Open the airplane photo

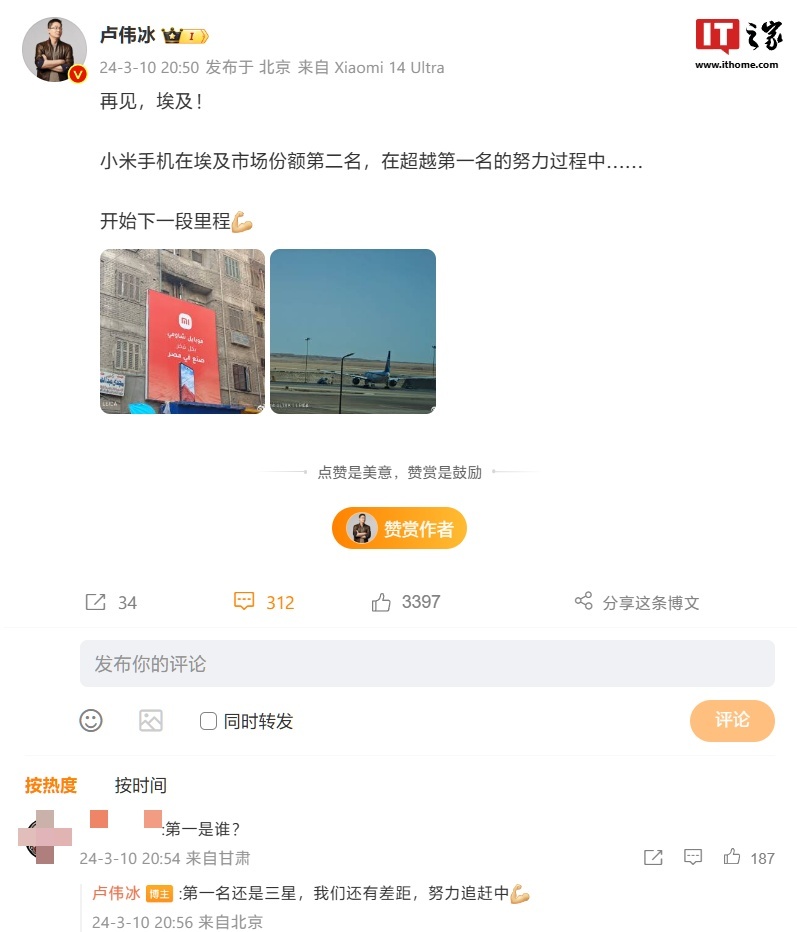coord(353,331)
